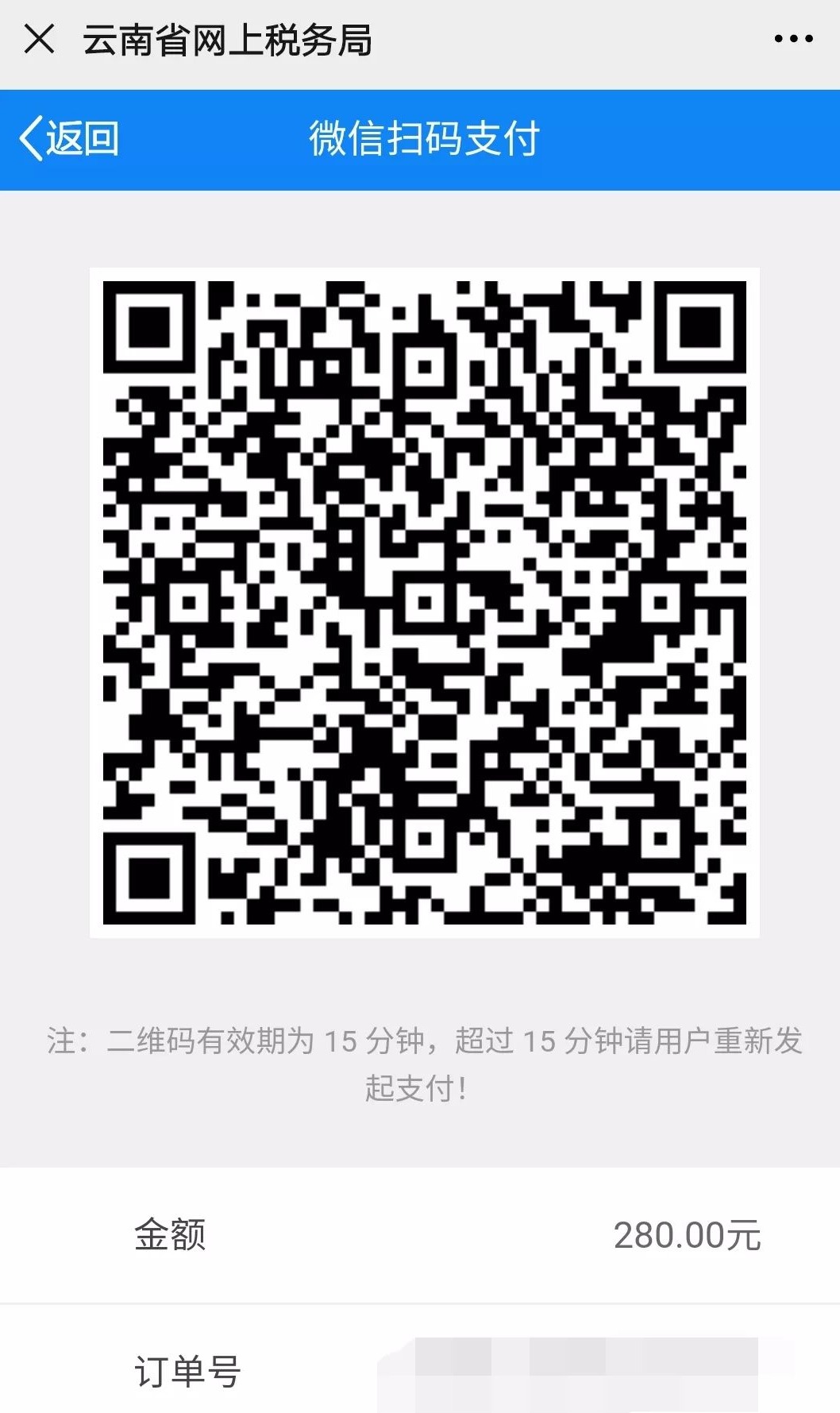Open the three-dot overflow menu
Screen dimensions: 840x1413
[x=793, y=39]
